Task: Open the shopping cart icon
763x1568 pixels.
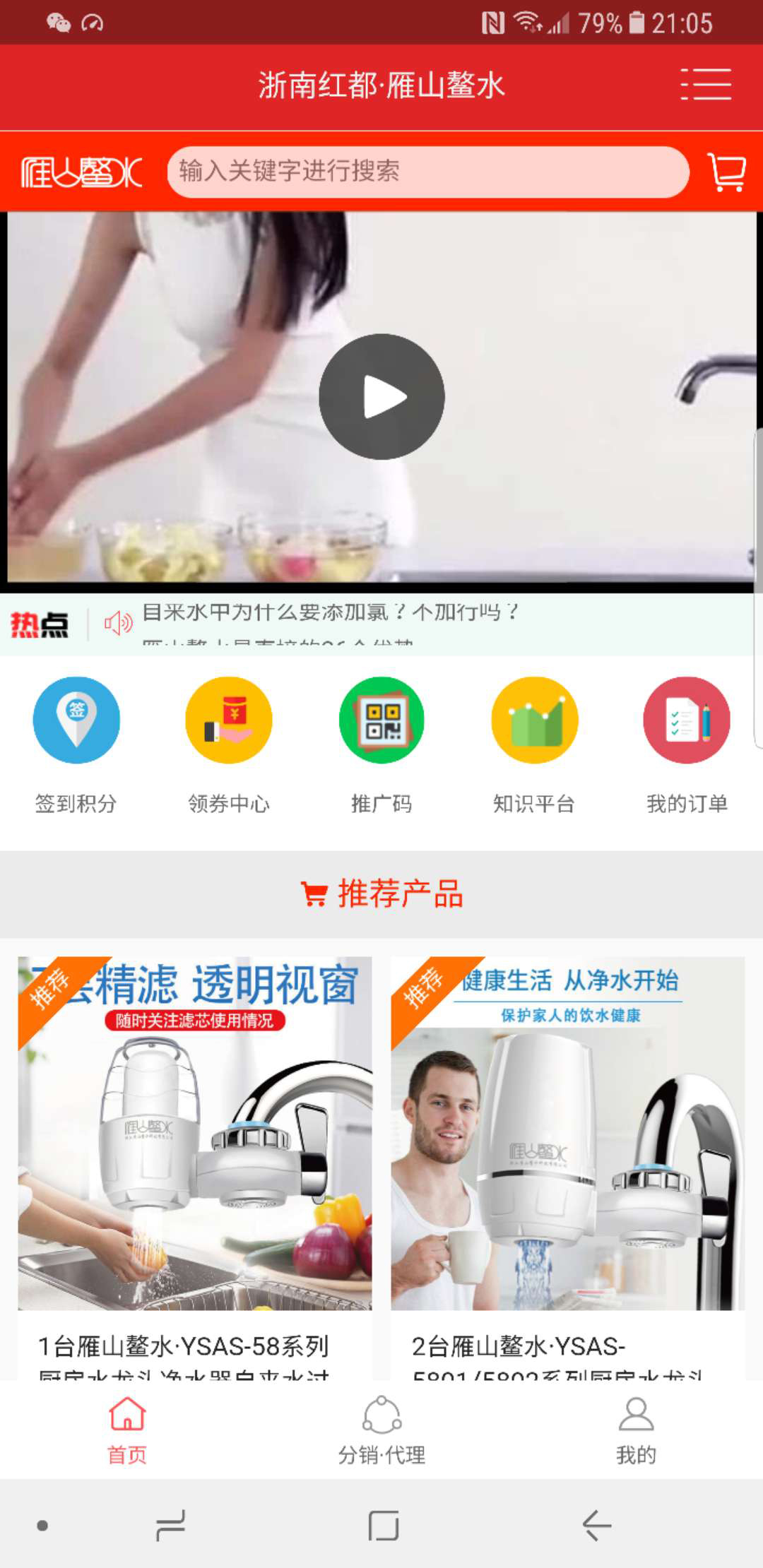Action: tap(727, 172)
